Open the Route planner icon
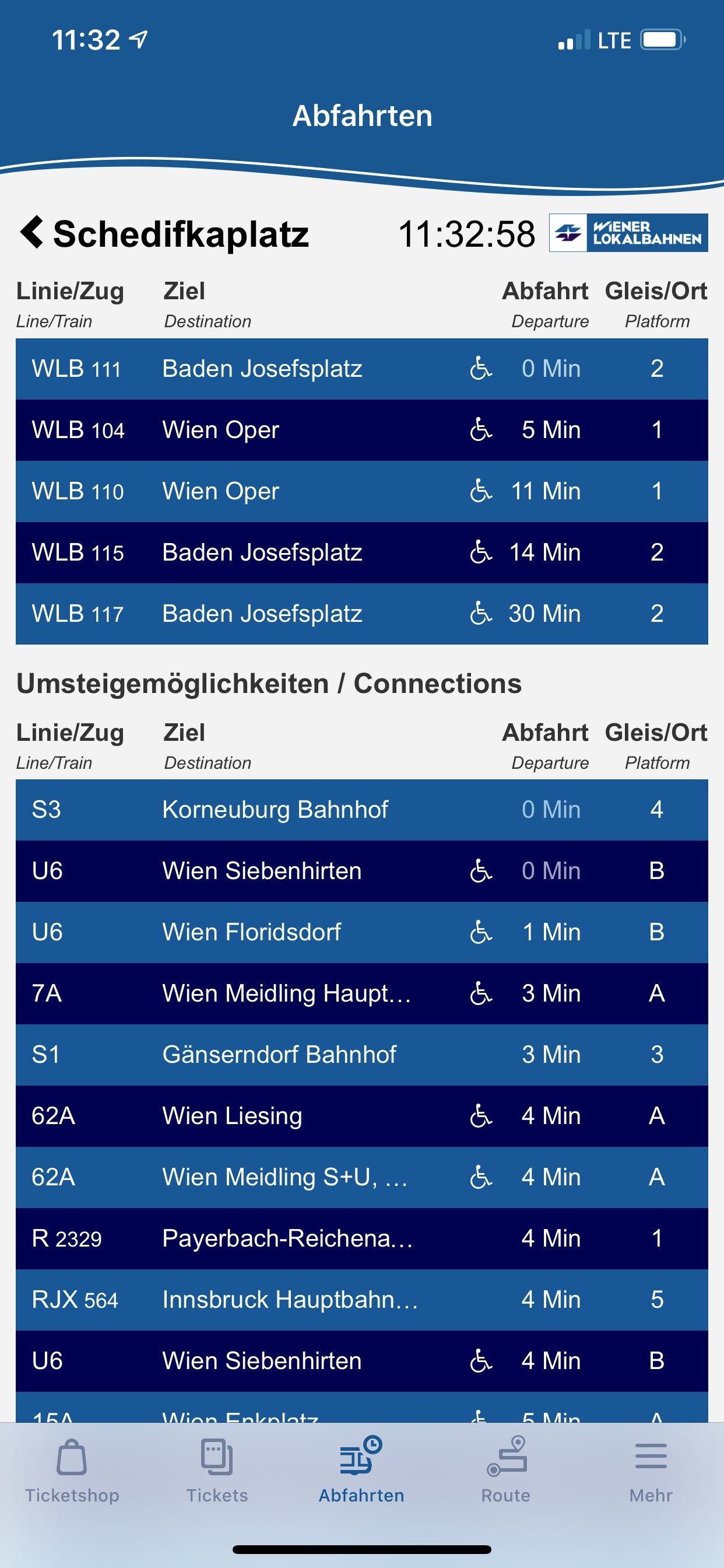The width and height of the screenshot is (724, 1568). (507, 1467)
